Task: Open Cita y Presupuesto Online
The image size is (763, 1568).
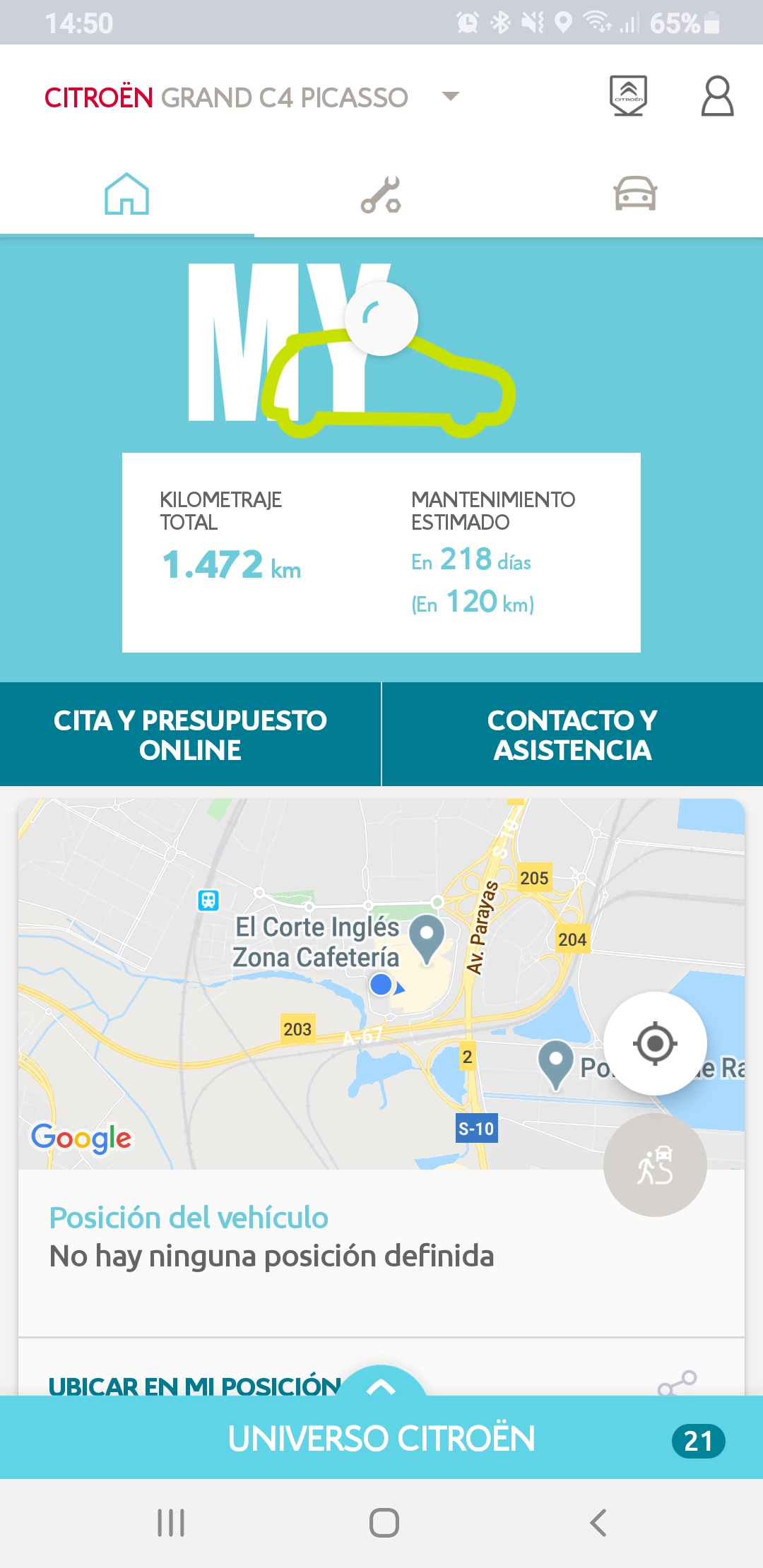Action: 190,735
